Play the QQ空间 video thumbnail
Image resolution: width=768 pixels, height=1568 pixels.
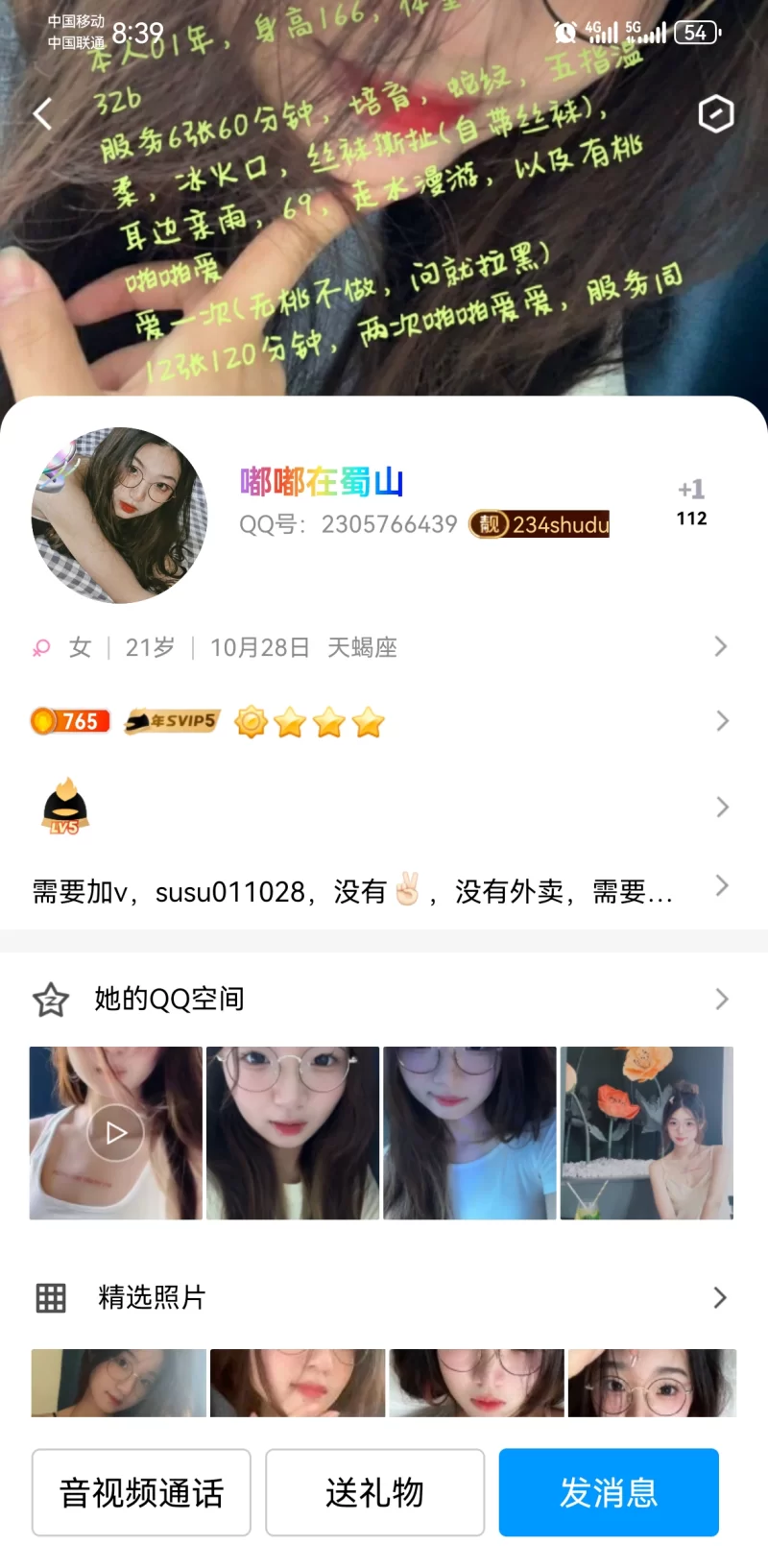click(x=116, y=1133)
